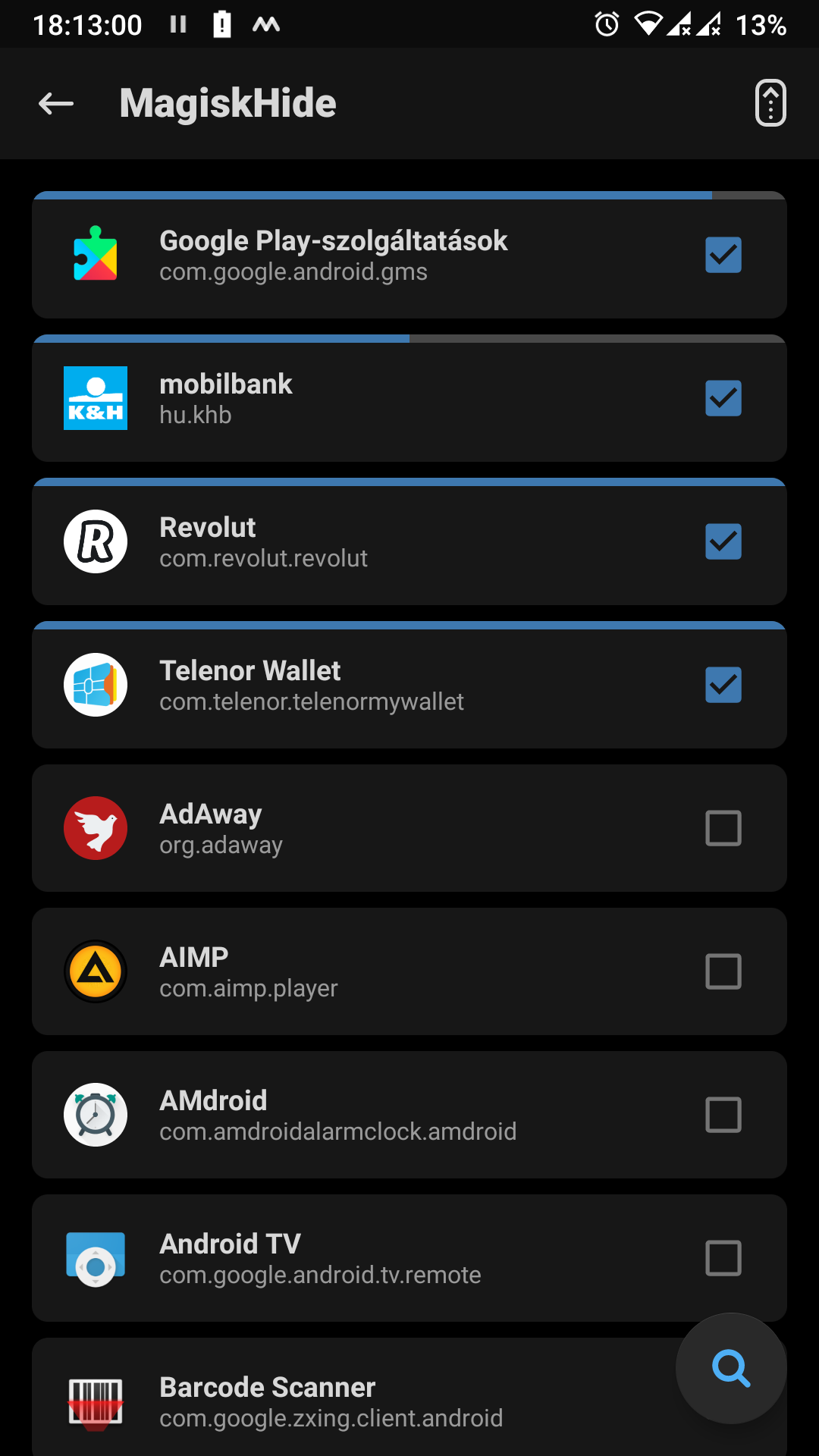Uncheck the mobilbank hu.khb checkbox
Viewport: 819px width, 1456px height.
click(x=723, y=398)
